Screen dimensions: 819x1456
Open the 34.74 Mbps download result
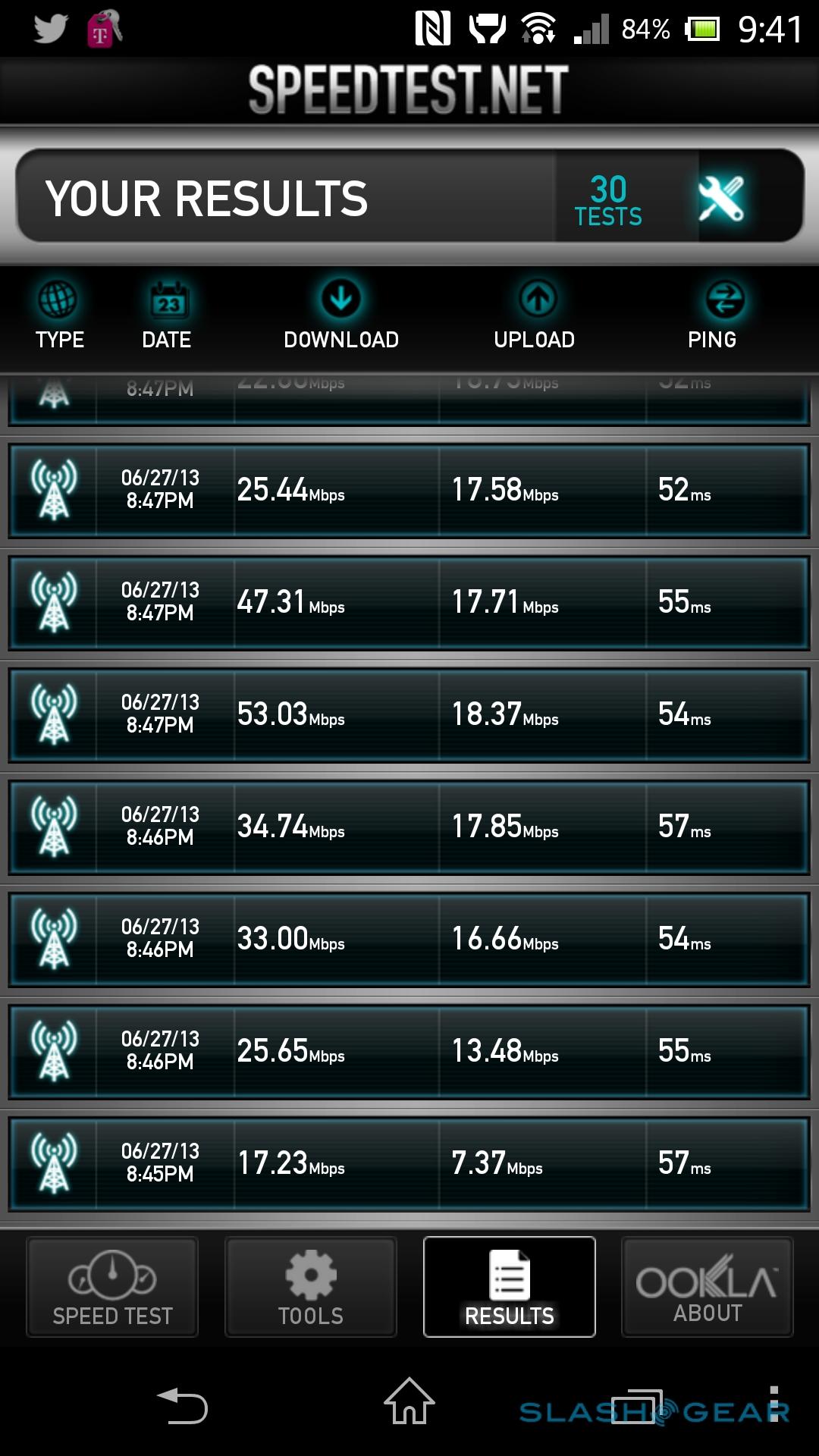tap(409, 827)
